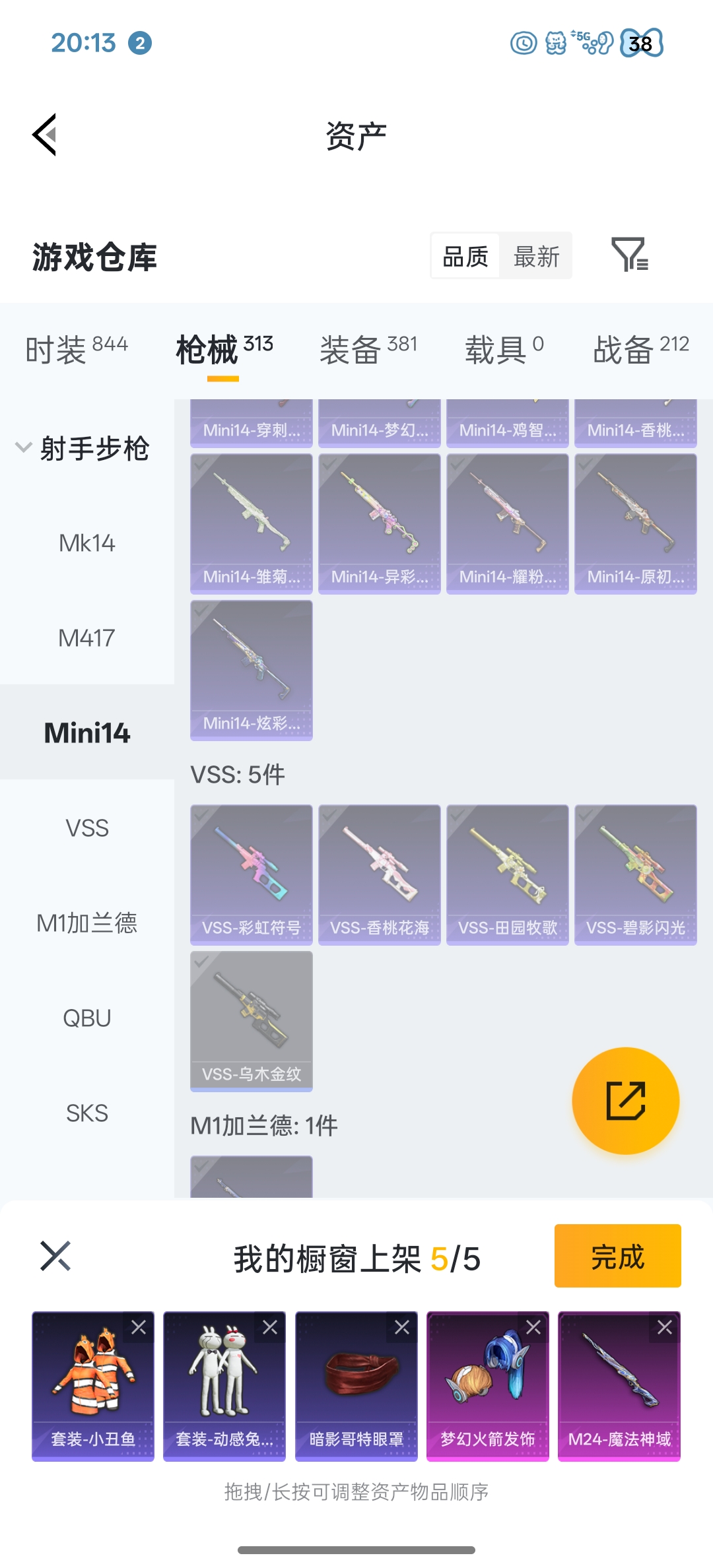This screenshot has width=713, height=1568.
Task: Open the filter icon next to 最新
Action: (629, 255)
